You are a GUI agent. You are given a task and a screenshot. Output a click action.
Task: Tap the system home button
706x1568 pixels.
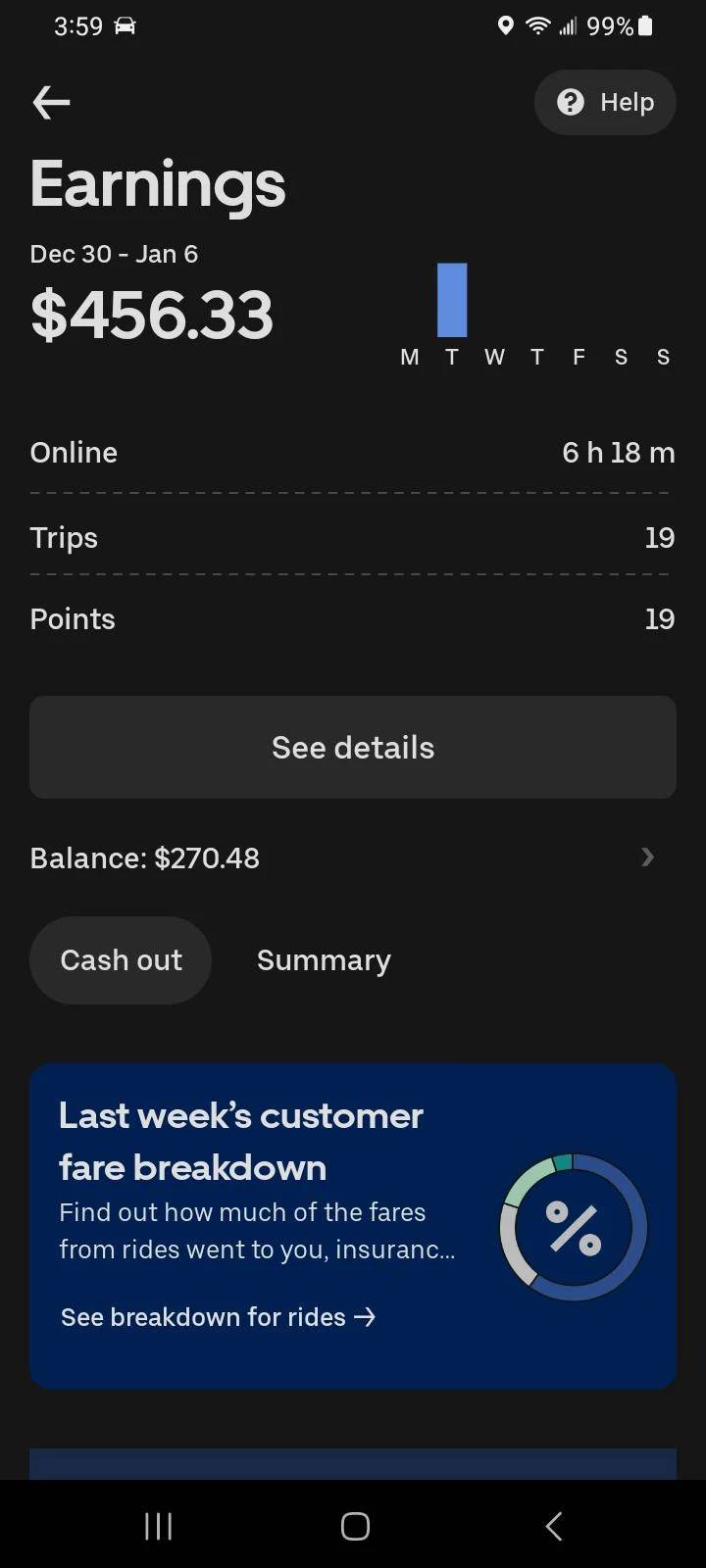355,1526
